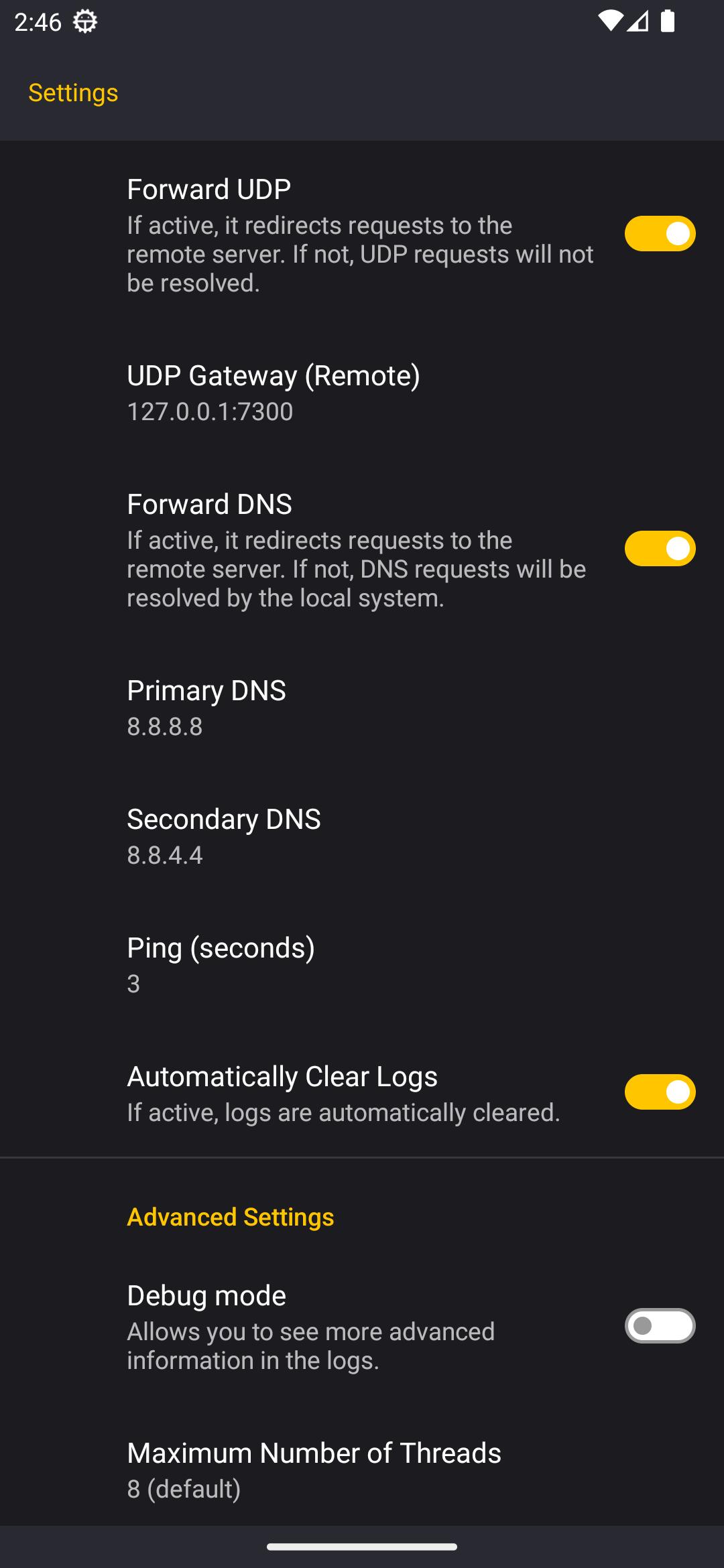Change the Ping (seconds) value
Viewport: 724px width, 1568px height.
(362, 965)
